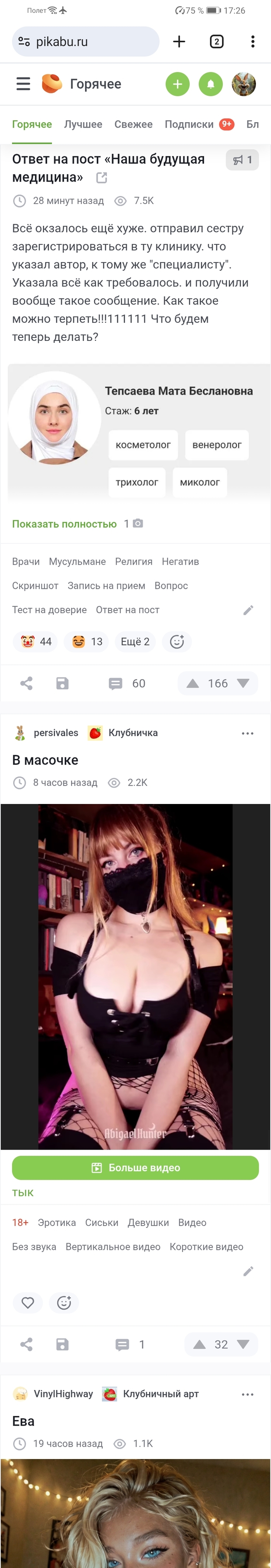This screenshot has width=271, height=1568.
Task: Open the Pikabu hamburger menu
Action: (x=23, y=84)
